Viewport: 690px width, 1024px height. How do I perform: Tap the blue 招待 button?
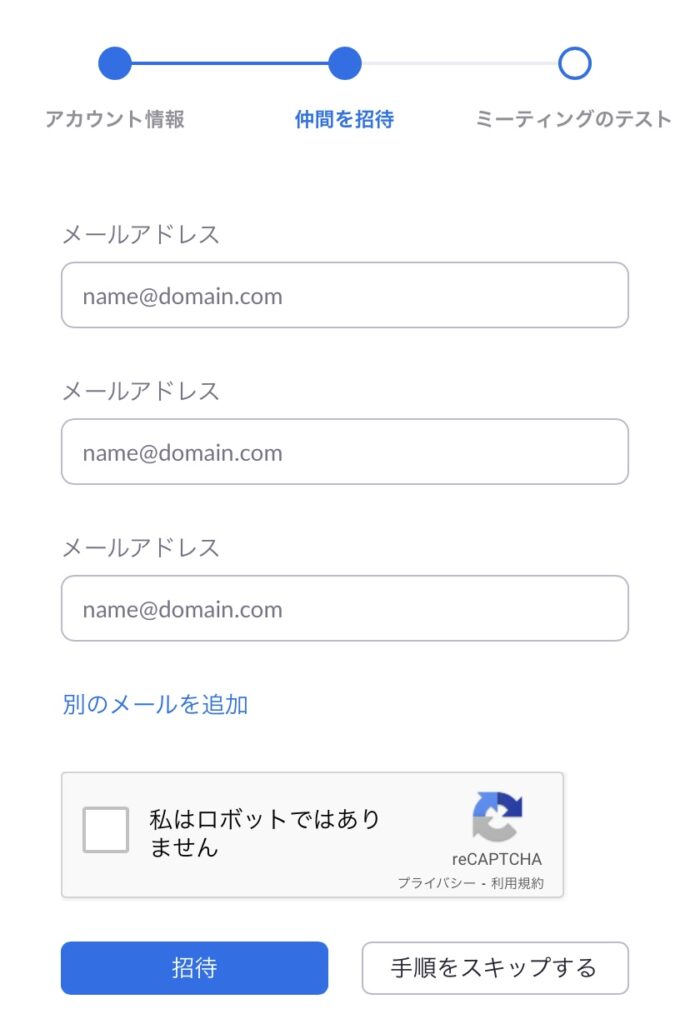[x=194, y=968]
